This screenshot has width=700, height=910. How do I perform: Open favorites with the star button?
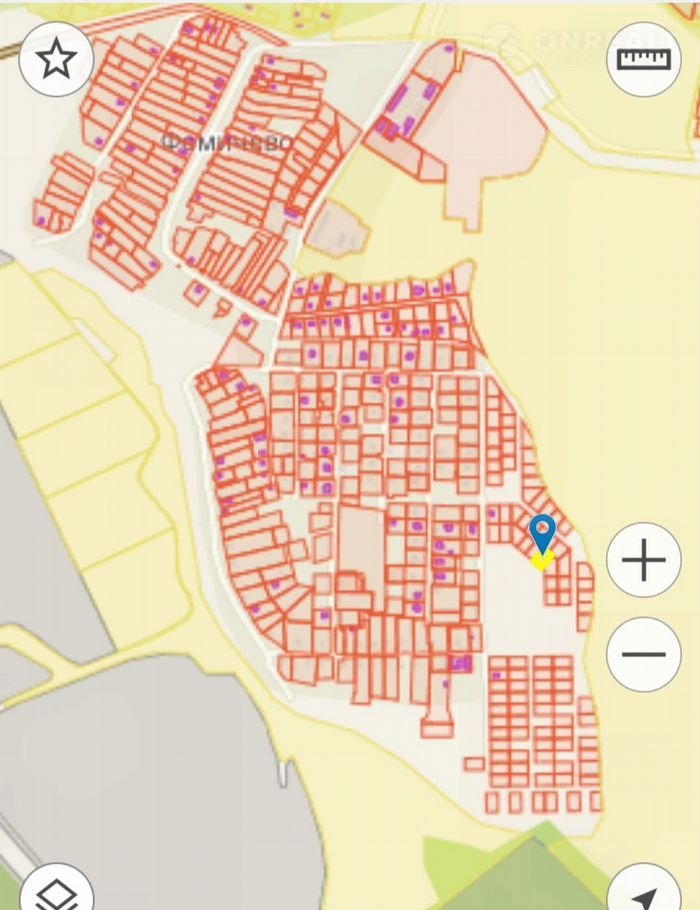[x=56, y=60]
